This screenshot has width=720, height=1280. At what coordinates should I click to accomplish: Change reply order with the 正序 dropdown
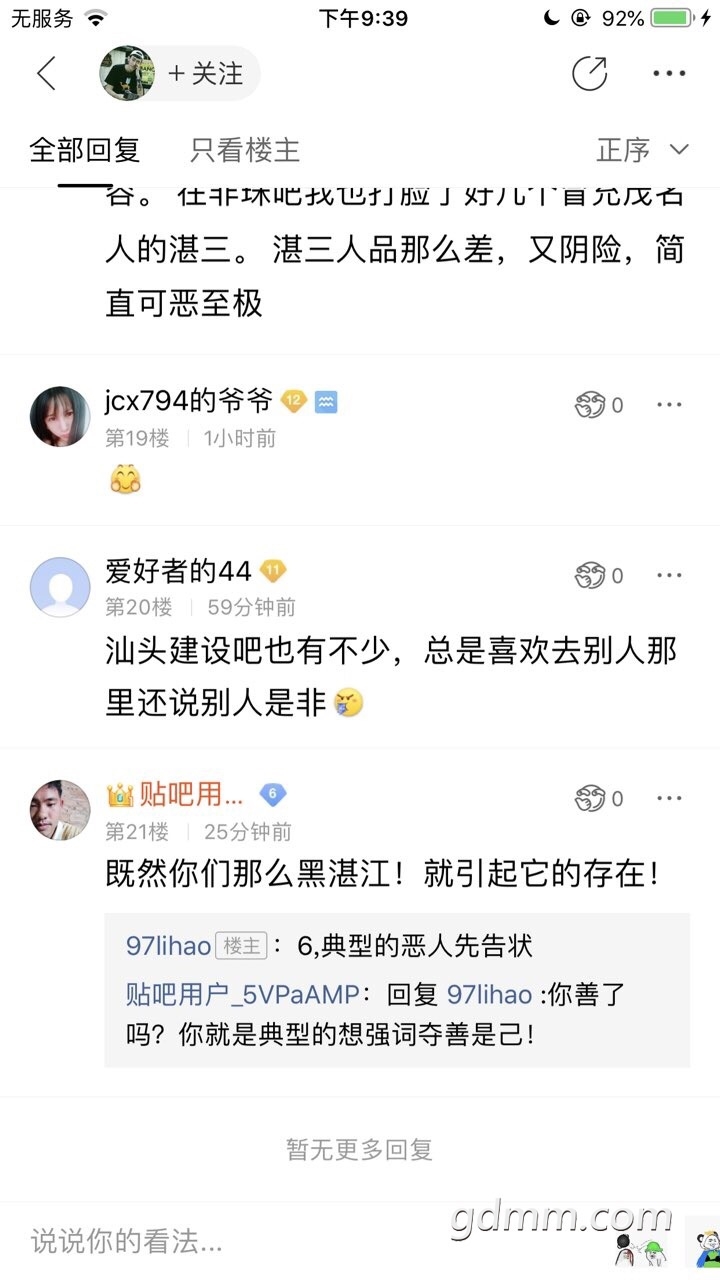[x=642, y=151]
